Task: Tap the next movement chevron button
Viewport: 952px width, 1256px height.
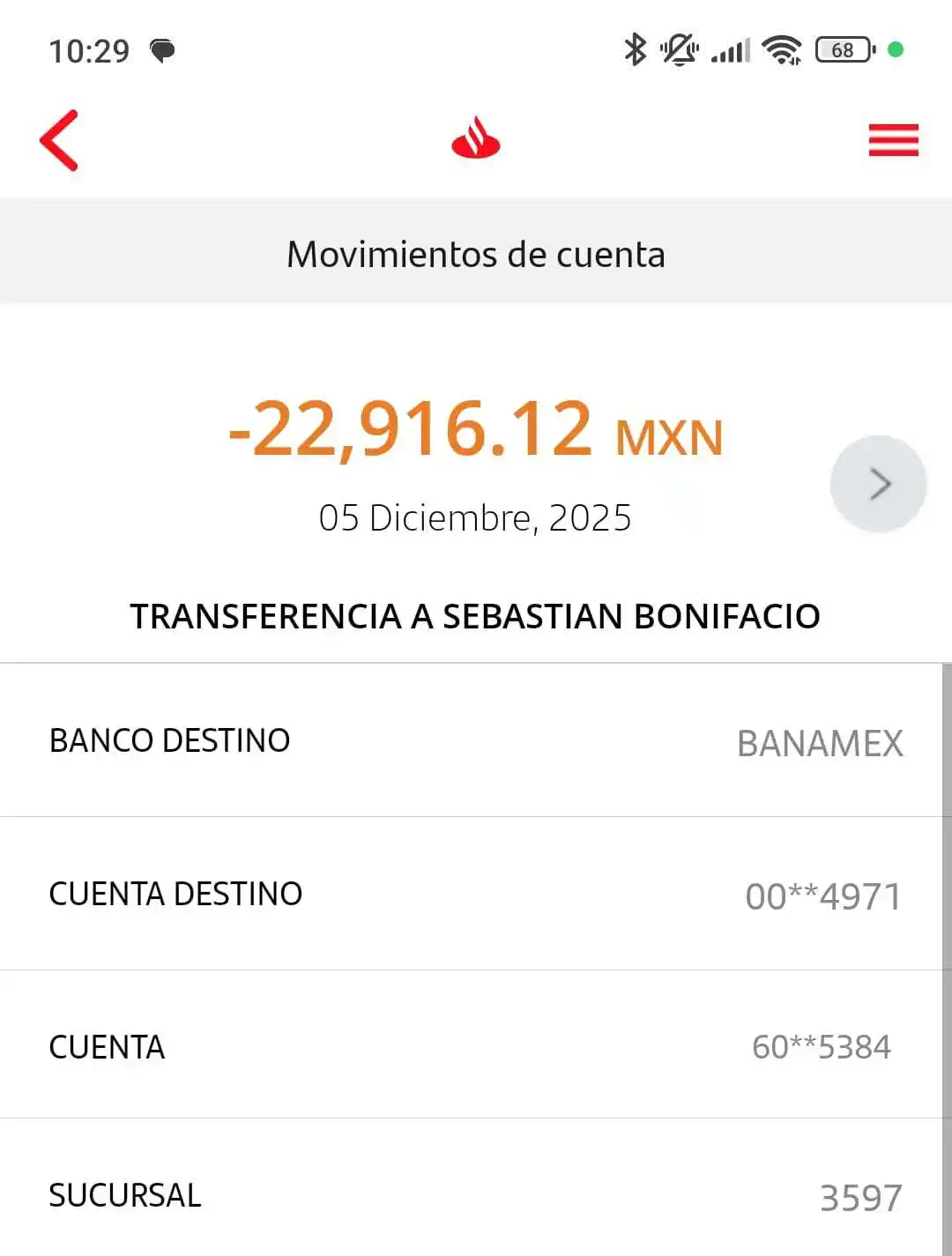Action: point(879,484)
